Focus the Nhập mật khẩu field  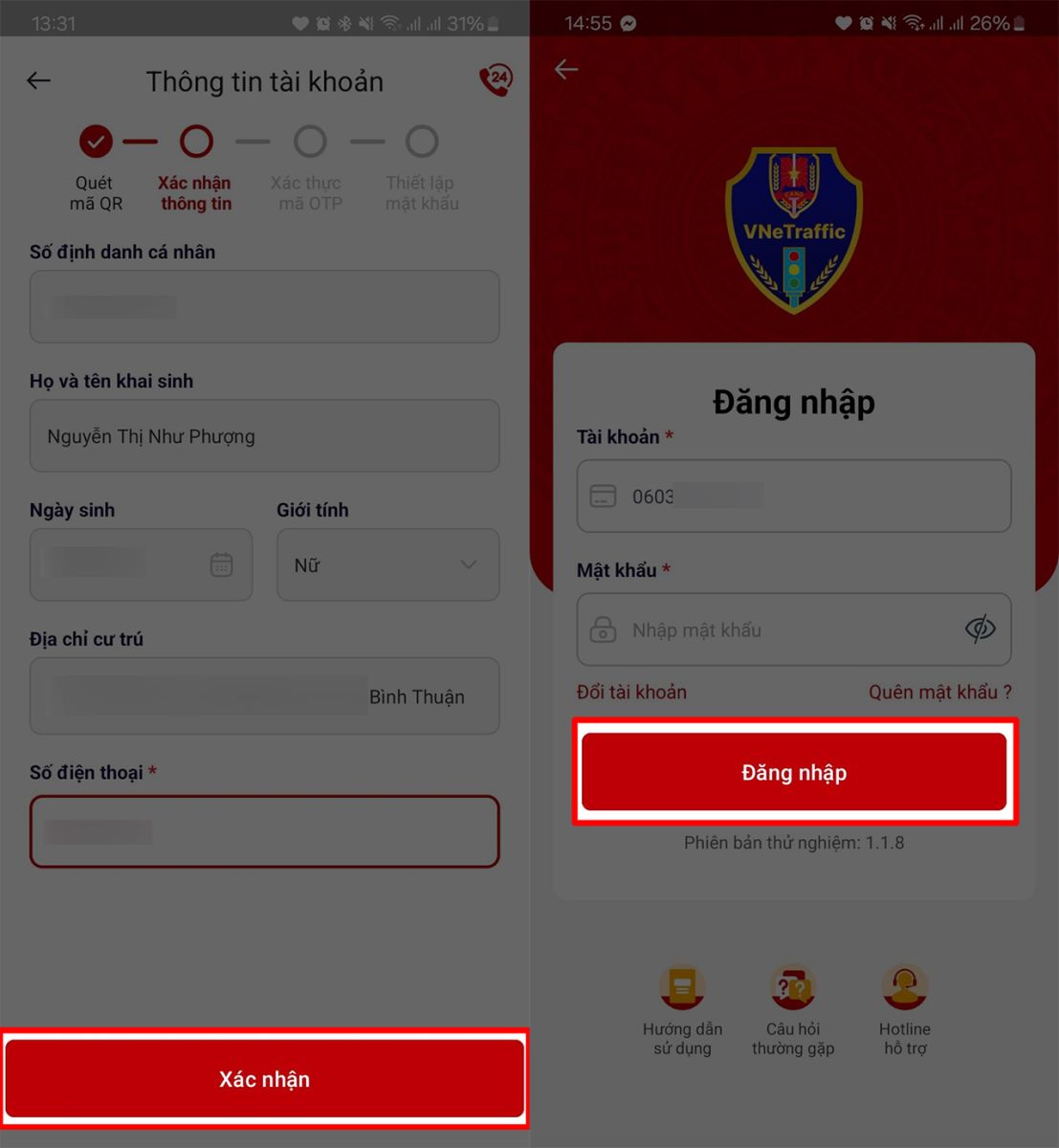[x=775, y=629]
